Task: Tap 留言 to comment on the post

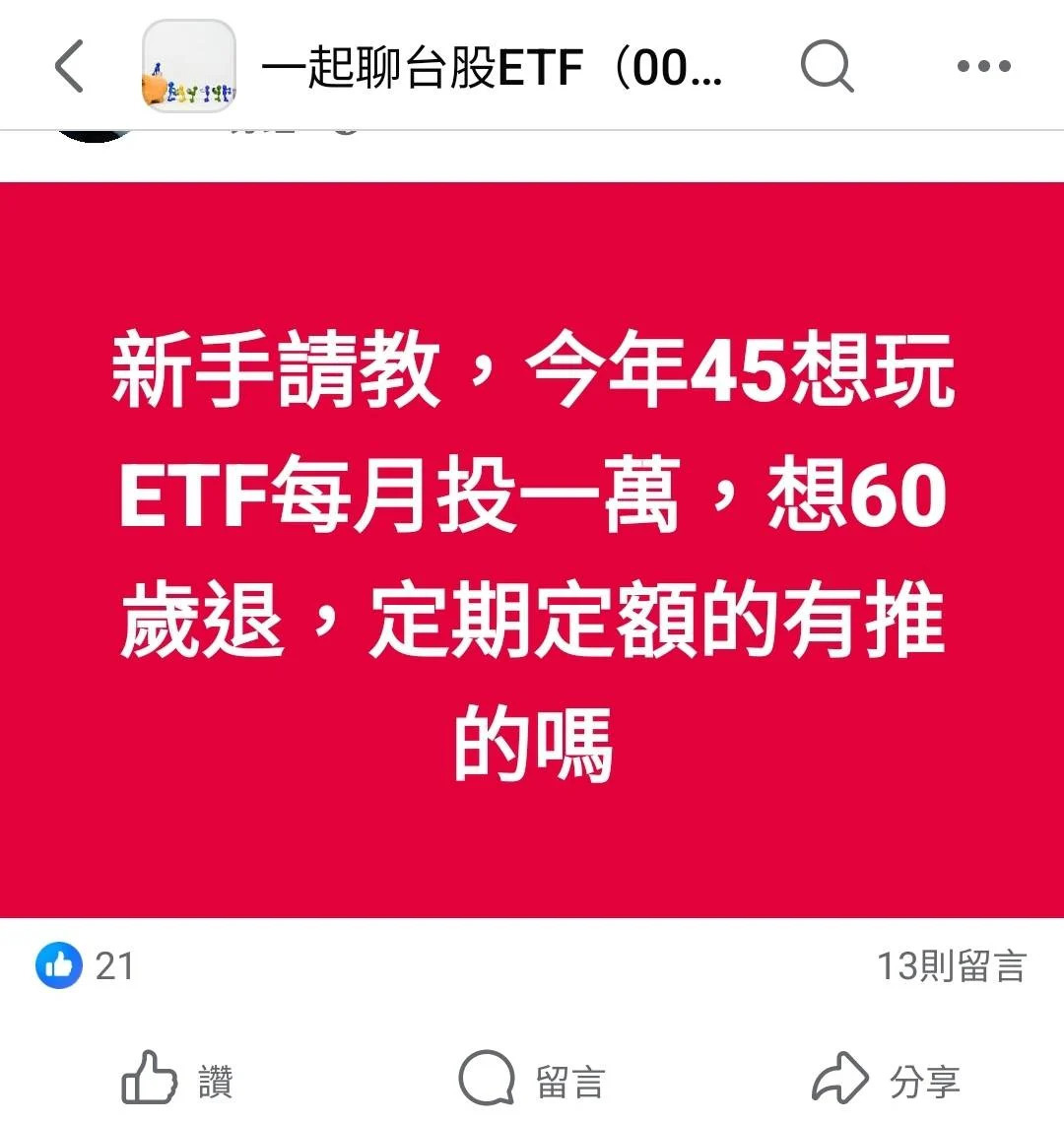Action: coord(532,1082)
